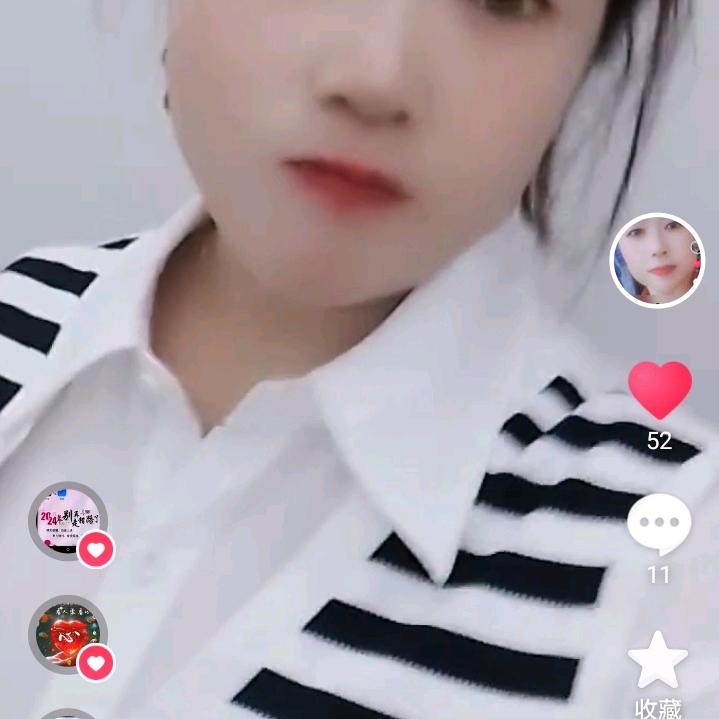719x719 pixels.
Task: Open the 2024 thumbnail avatar on the left
Action: coord(68,521)
